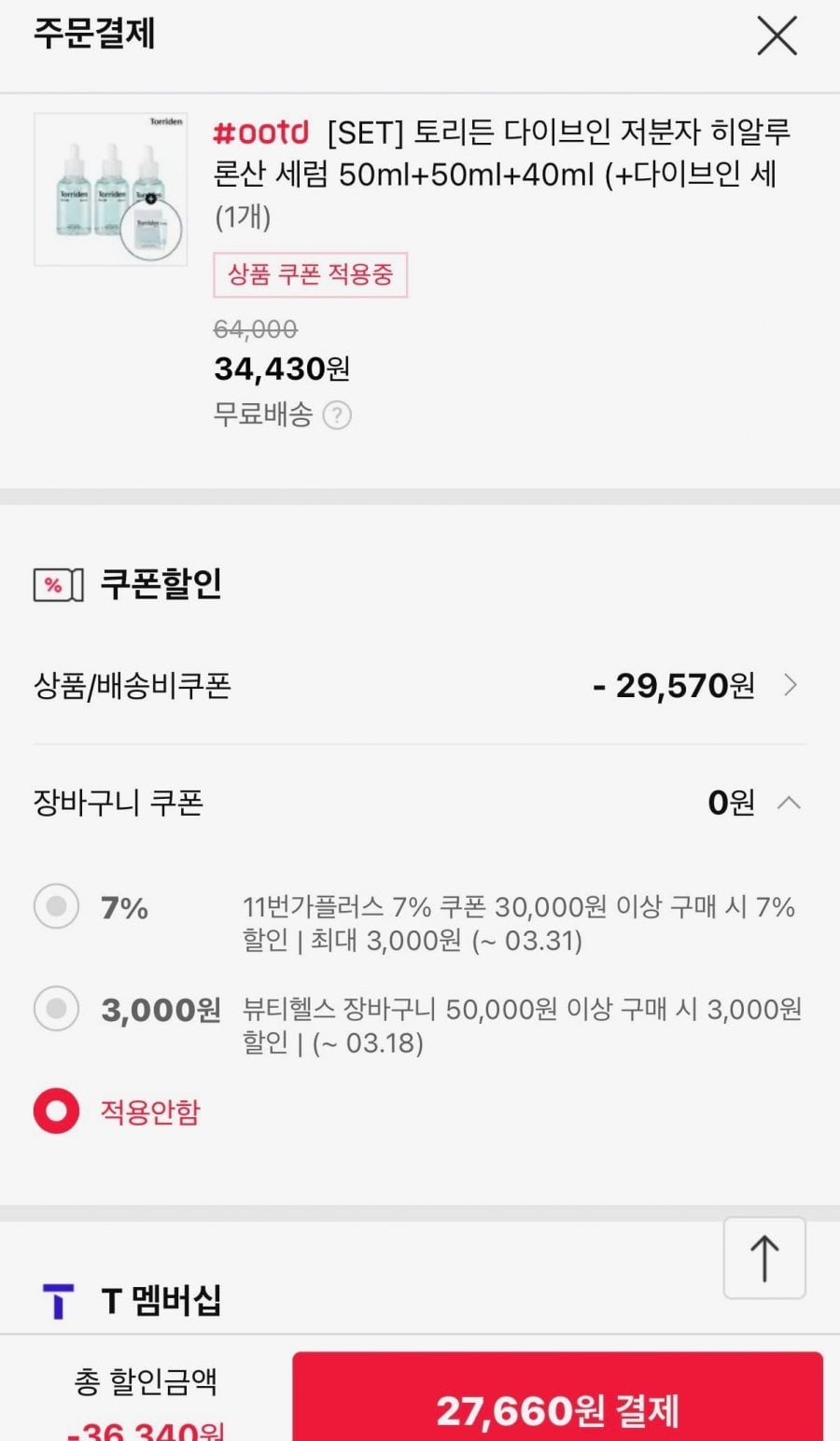Viewport: 840px width, 1441px height.
Task: Select the 11번가플러스 7% coupon
Action: coord(56,906)
